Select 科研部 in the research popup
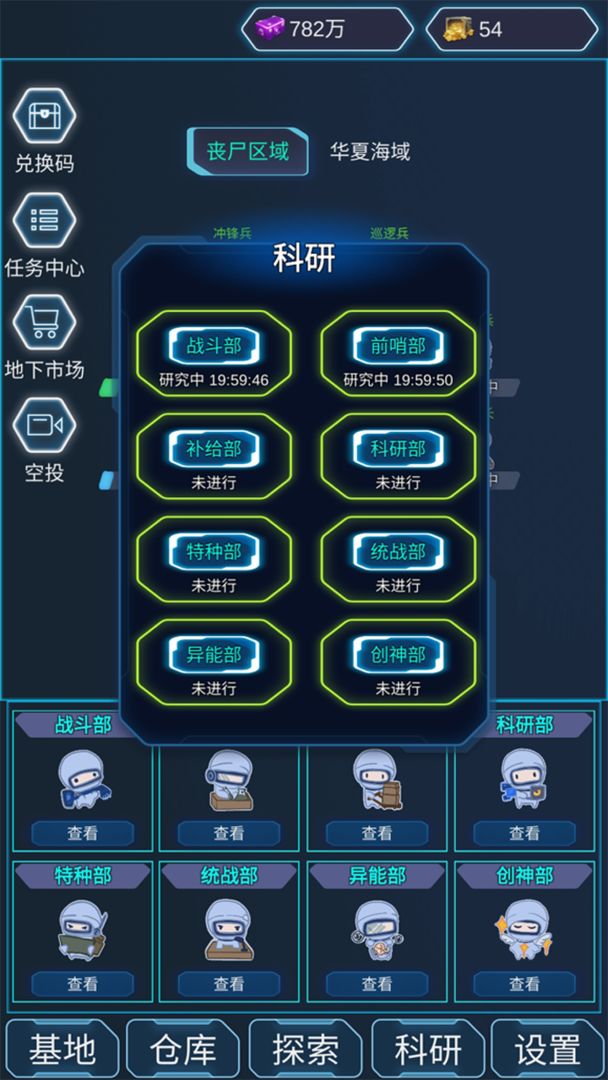This screenshot has height=1080, width=608. click(x=397, y=451)
